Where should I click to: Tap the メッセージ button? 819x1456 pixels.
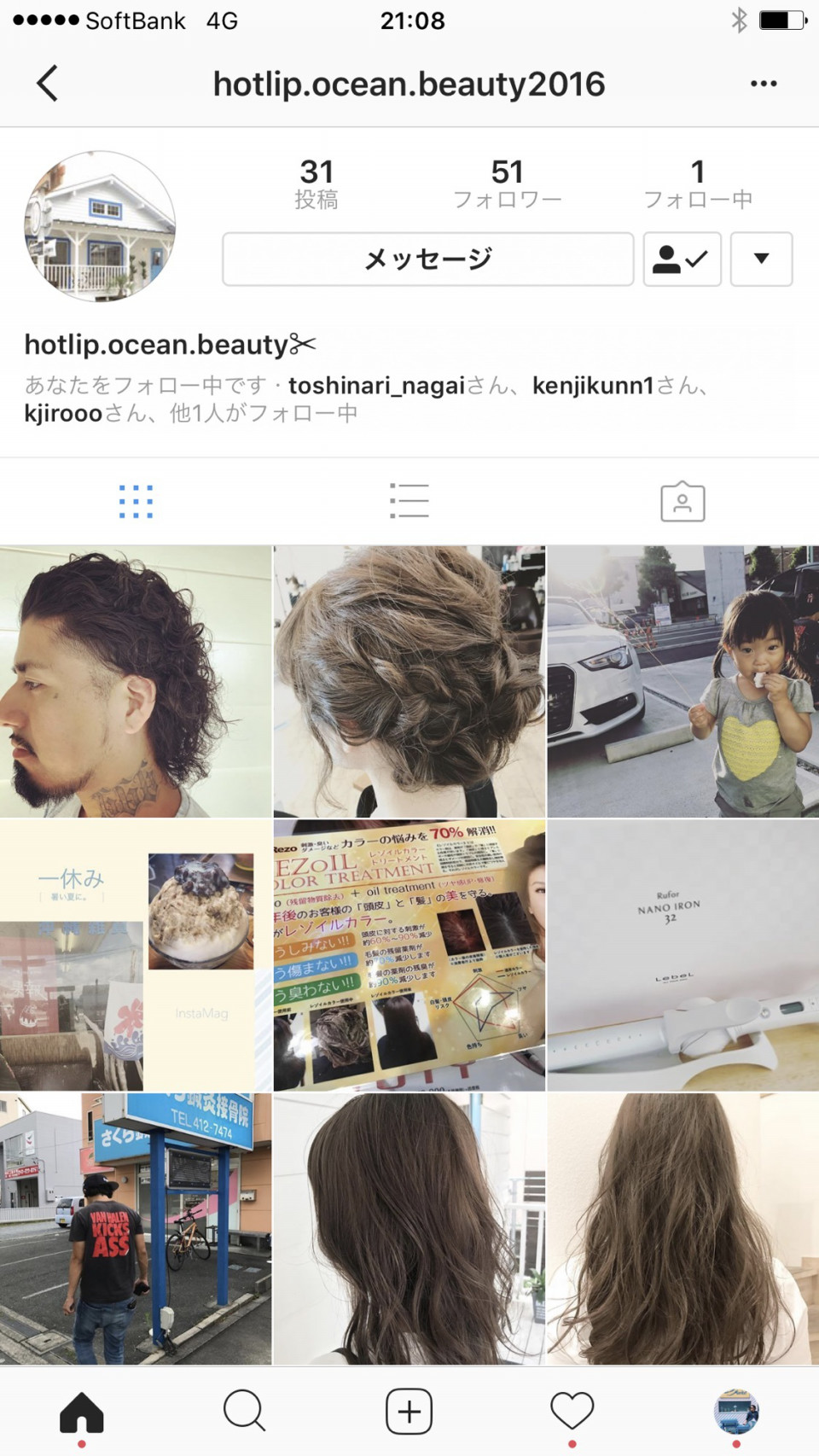pos(427,259)
